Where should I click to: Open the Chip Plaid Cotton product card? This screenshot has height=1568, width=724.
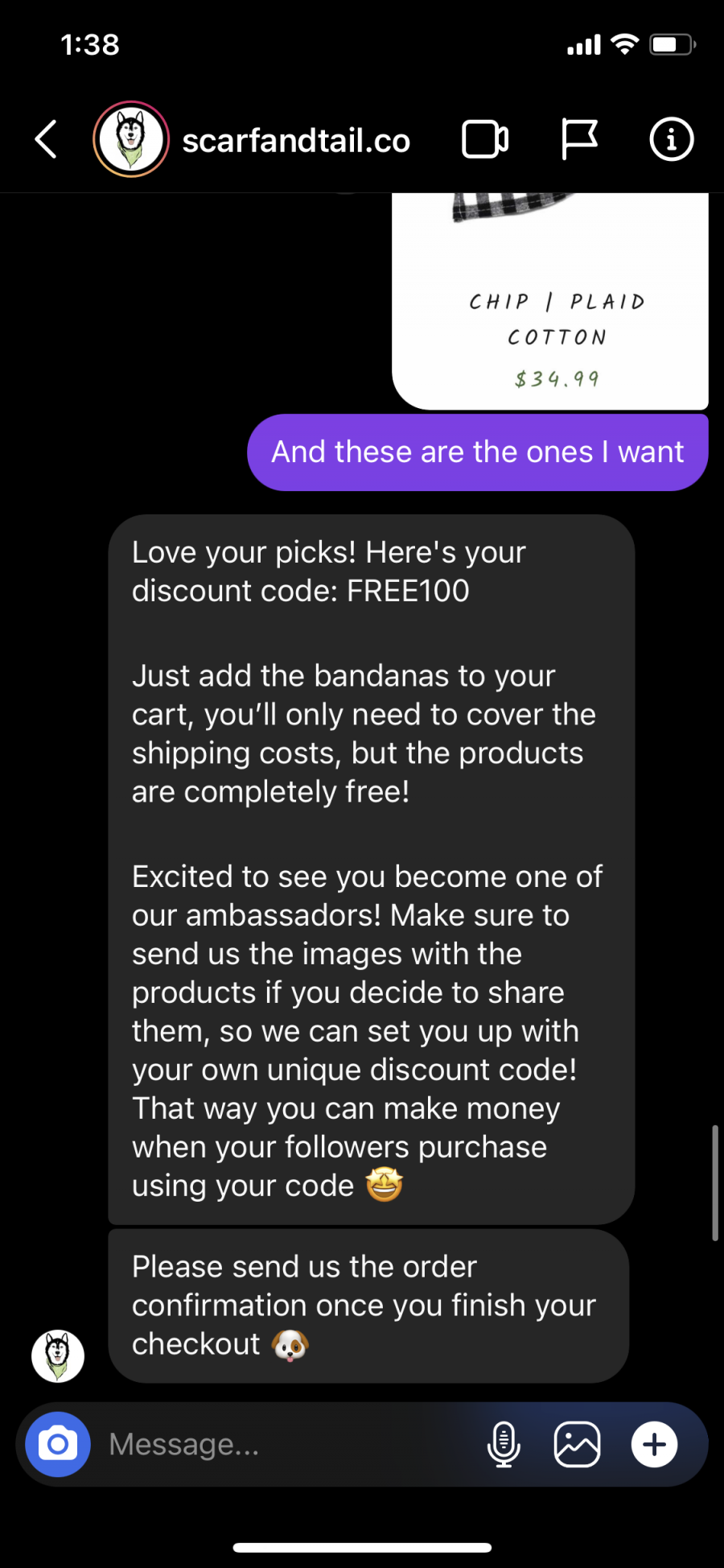(550, 301)
